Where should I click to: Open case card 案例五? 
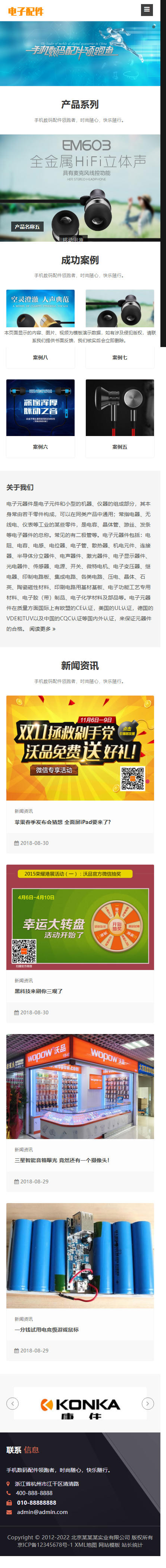[x=120, y=418]
